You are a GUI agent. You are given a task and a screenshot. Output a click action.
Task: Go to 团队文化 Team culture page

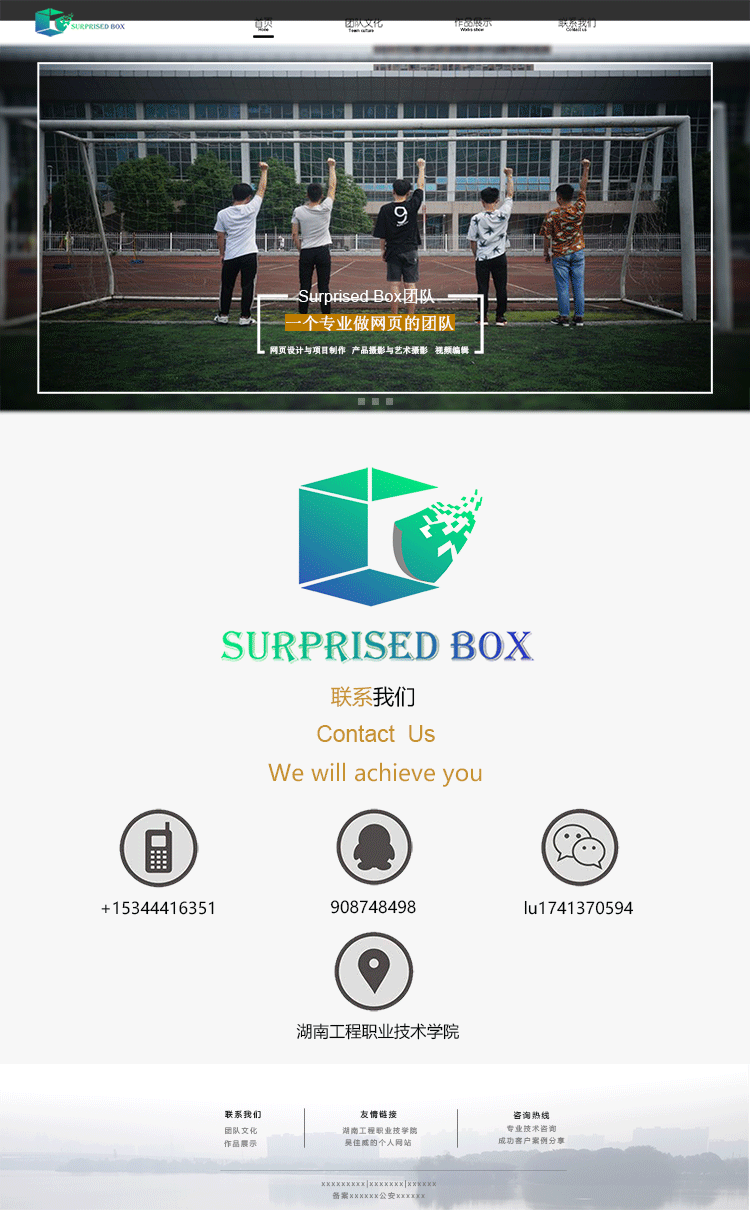coord(363,25)
